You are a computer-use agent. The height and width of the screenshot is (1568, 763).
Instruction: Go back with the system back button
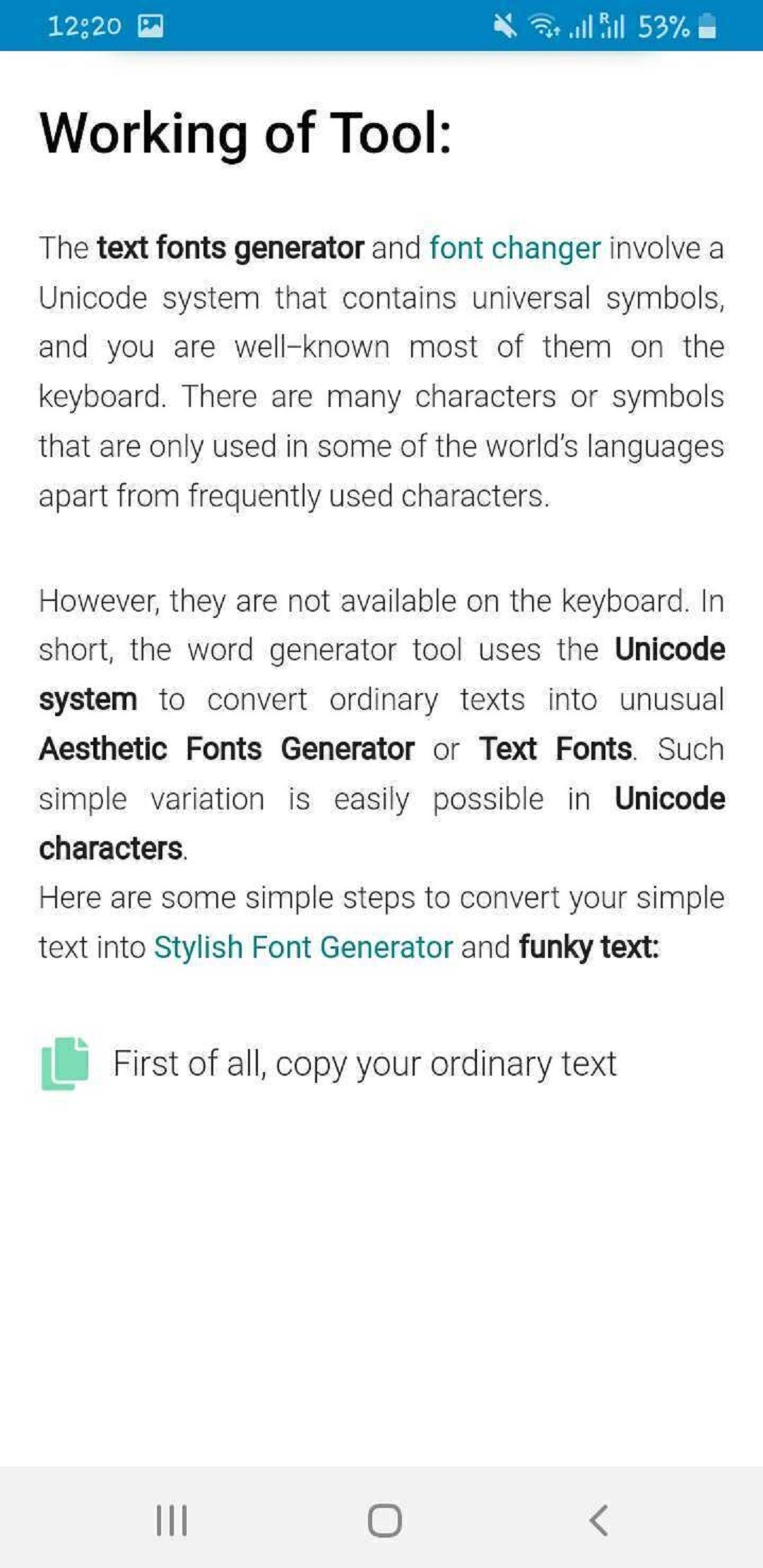coord(598,1520)
